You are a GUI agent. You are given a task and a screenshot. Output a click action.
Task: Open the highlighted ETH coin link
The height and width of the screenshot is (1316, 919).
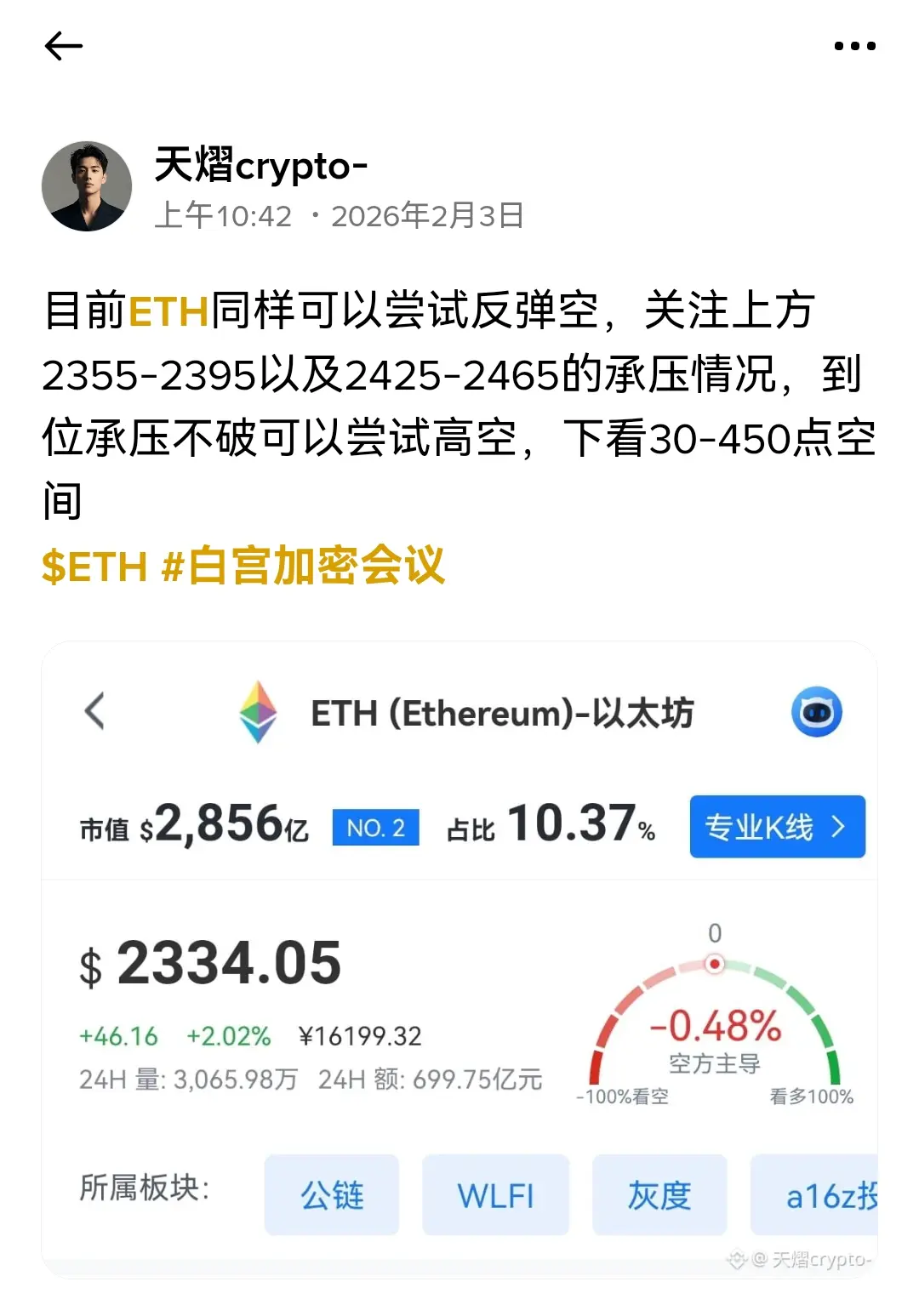pos(168,311)
